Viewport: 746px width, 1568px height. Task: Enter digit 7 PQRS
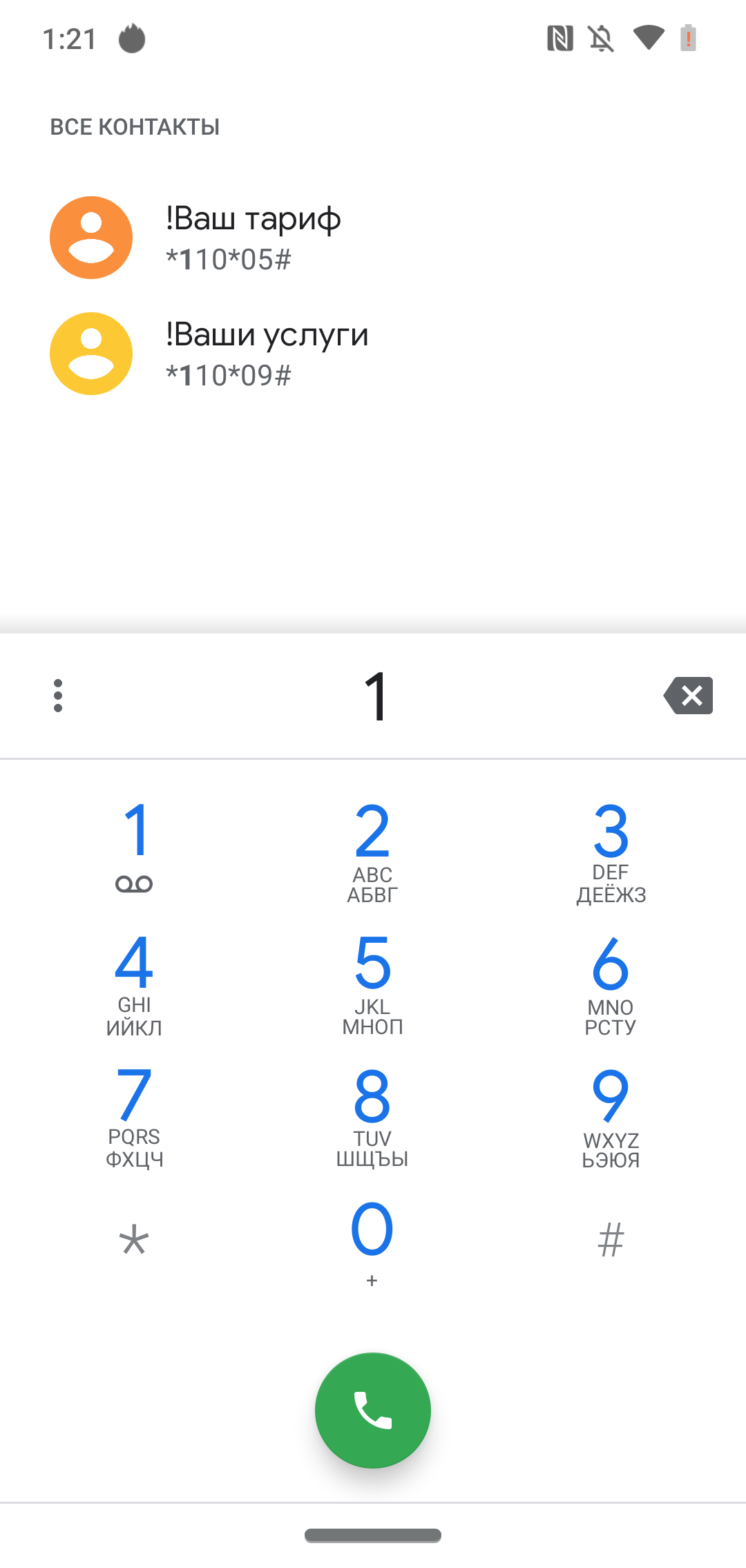pyautogui.click(x=135, y=1115)
